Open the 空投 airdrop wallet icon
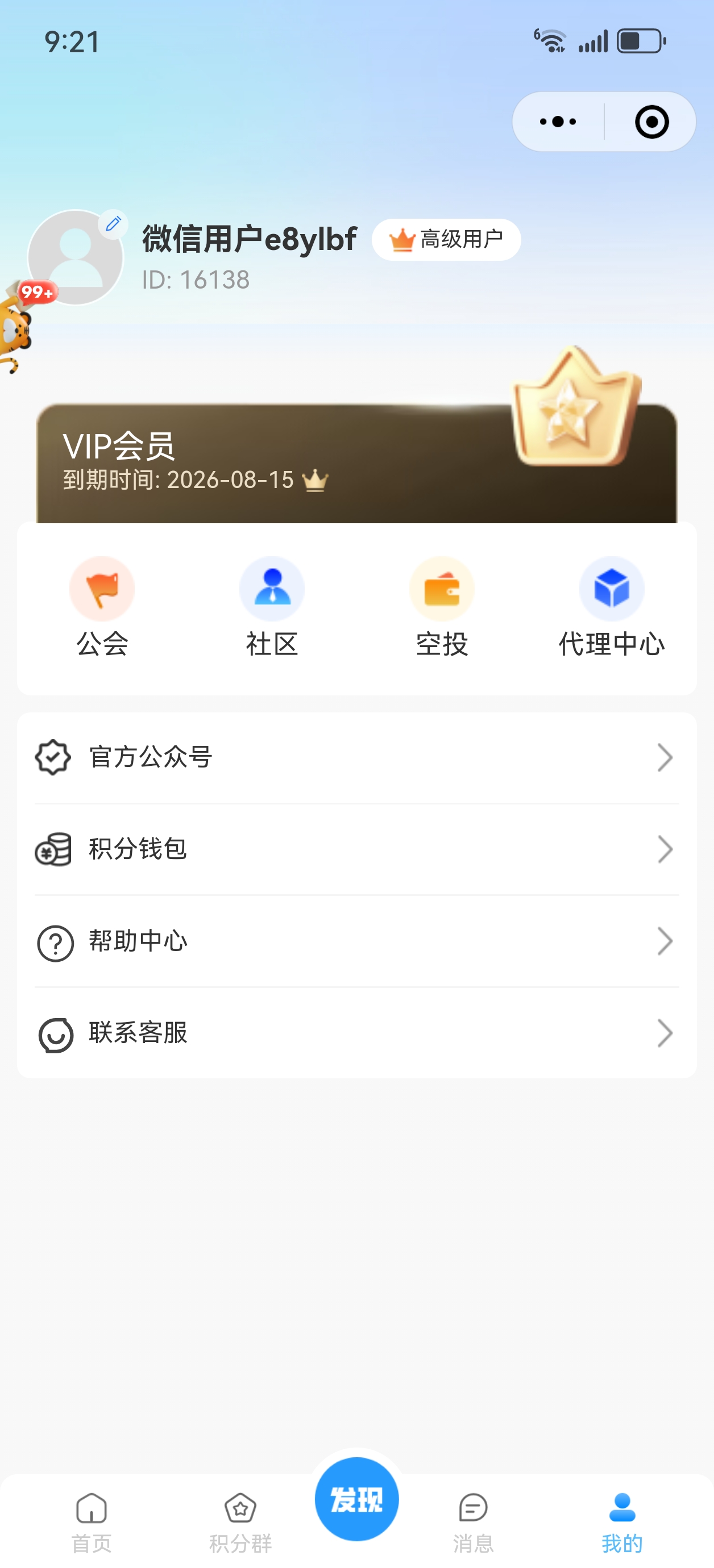 (x=442, y=588)
